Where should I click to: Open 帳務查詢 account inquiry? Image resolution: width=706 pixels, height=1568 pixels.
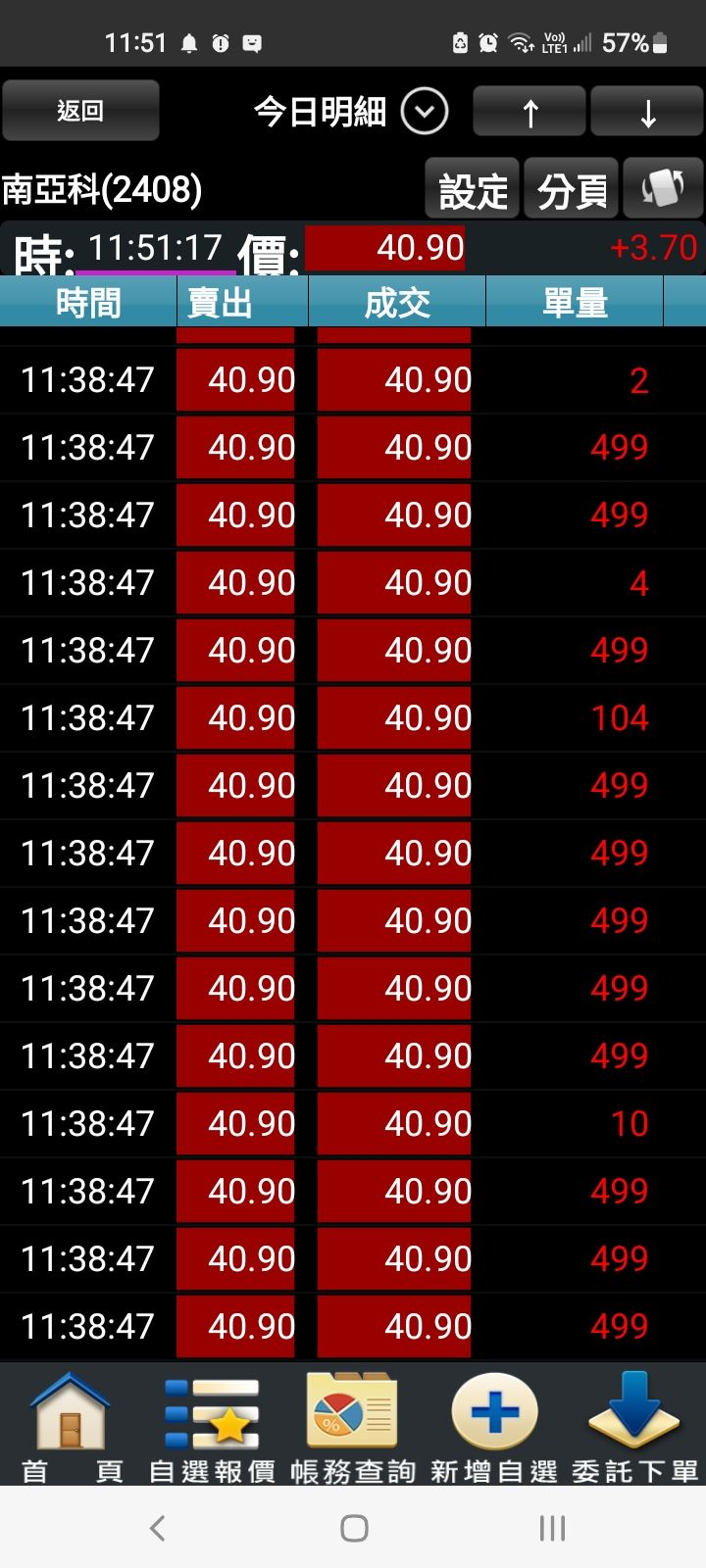coord(352,1426)
